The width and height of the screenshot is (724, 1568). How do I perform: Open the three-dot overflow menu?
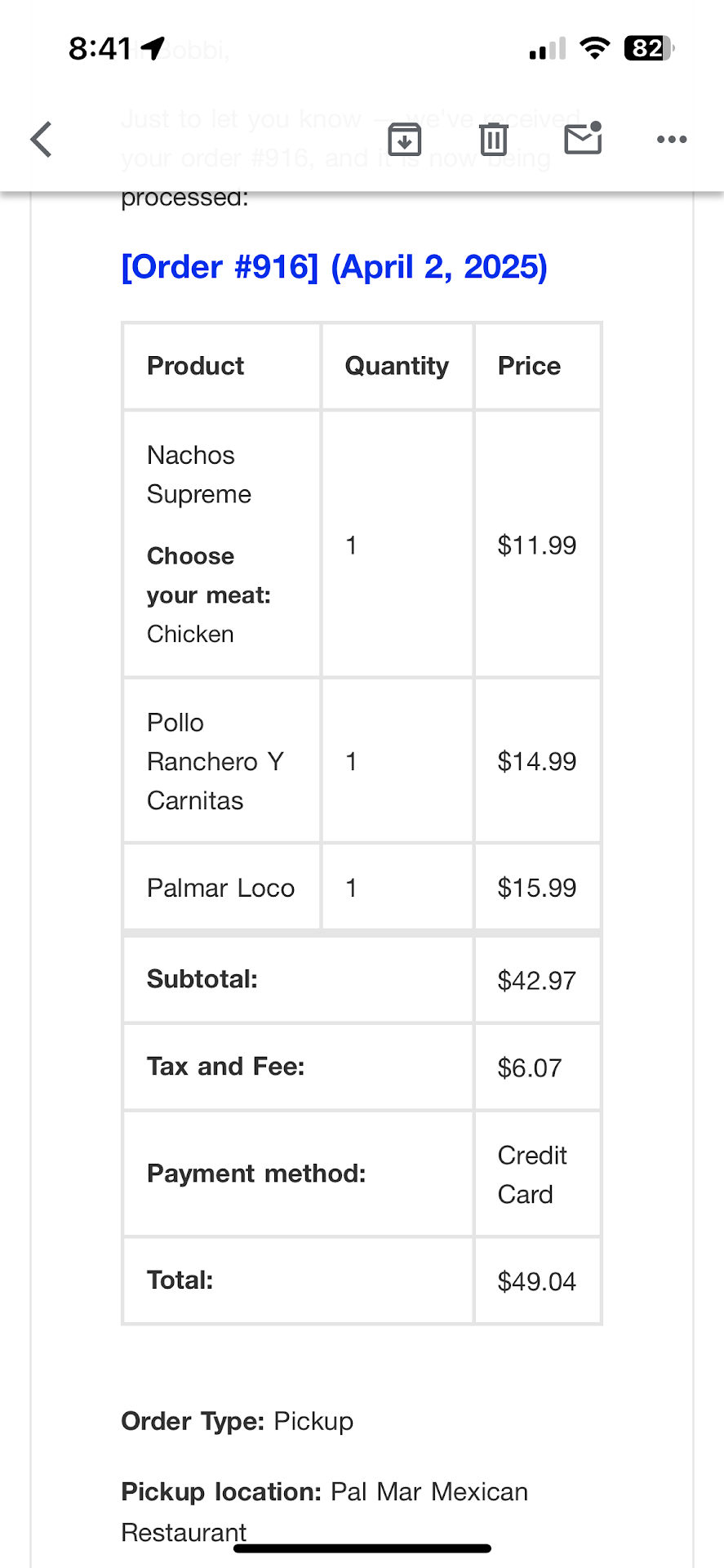671,139
